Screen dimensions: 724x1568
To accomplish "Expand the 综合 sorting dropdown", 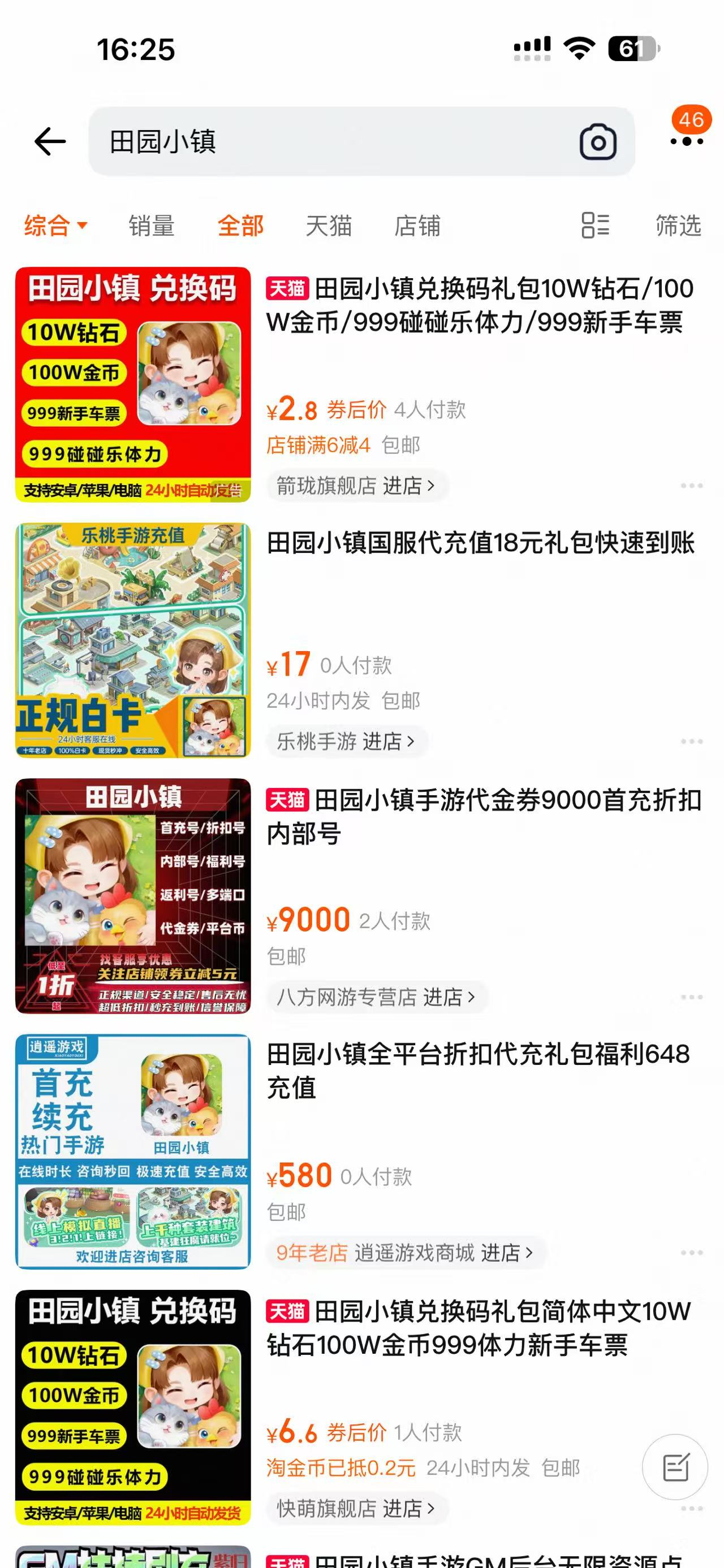I will [x=56, y=226].
